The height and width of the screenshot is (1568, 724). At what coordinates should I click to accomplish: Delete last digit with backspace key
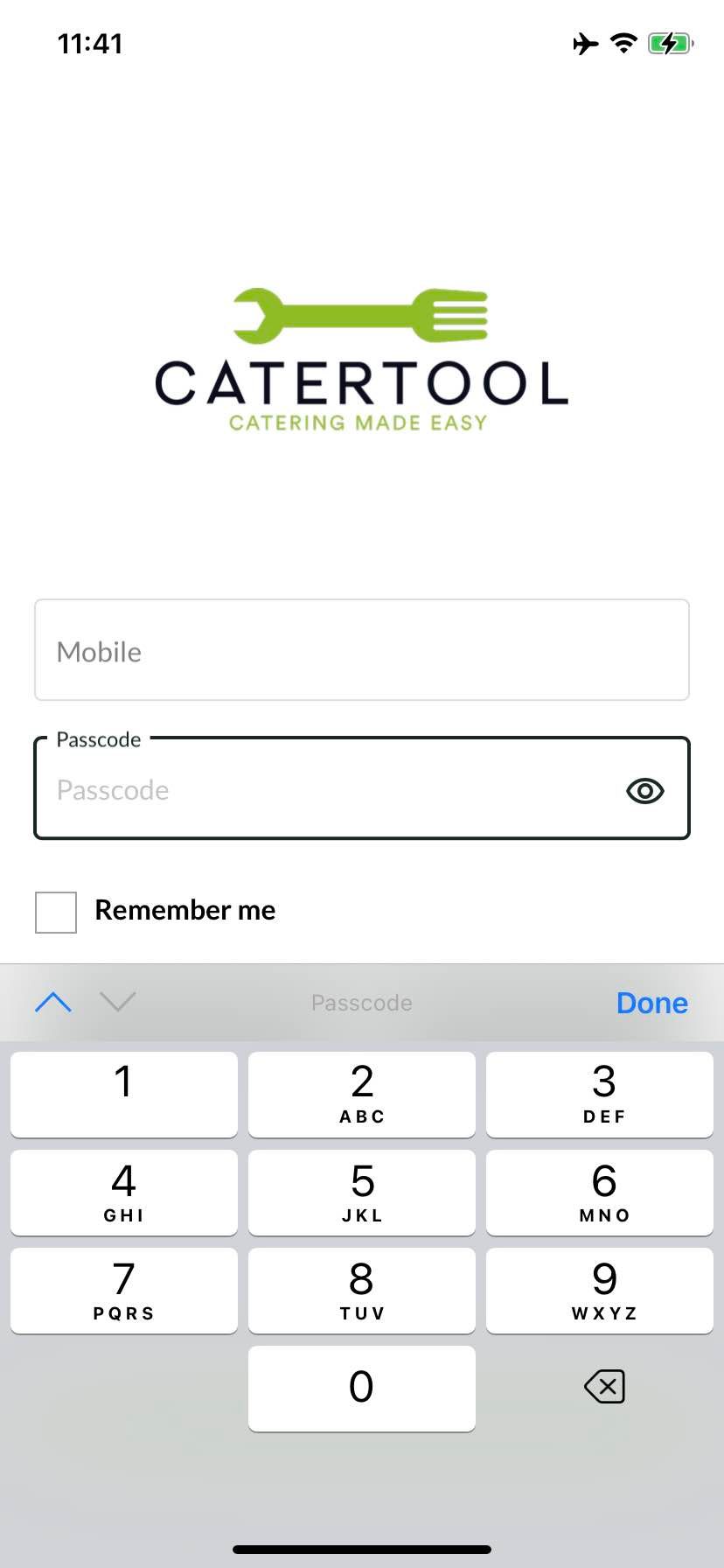click(604, 1387)
